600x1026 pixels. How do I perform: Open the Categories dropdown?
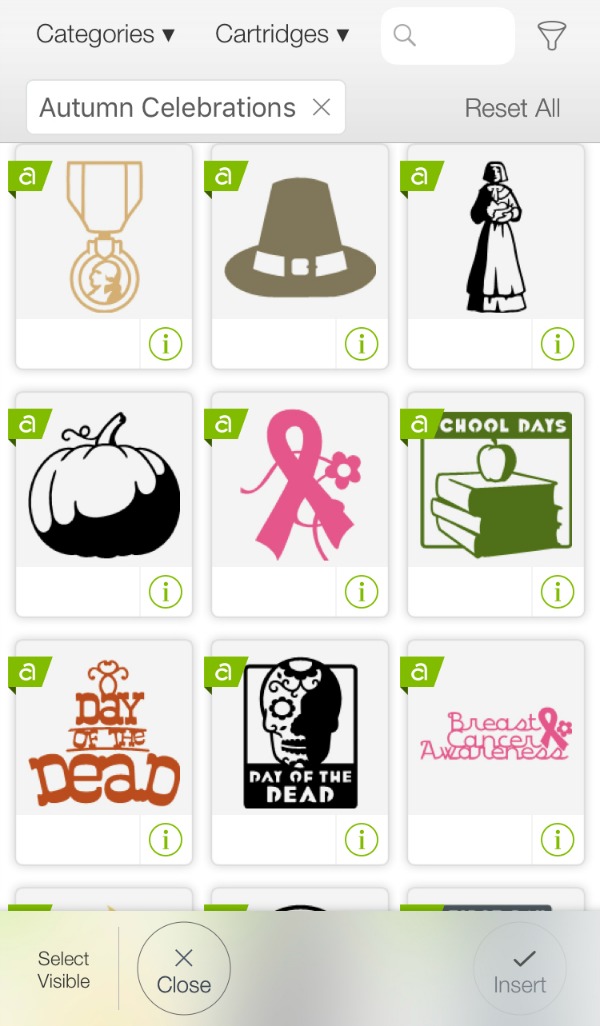click(x=105, y=34)
